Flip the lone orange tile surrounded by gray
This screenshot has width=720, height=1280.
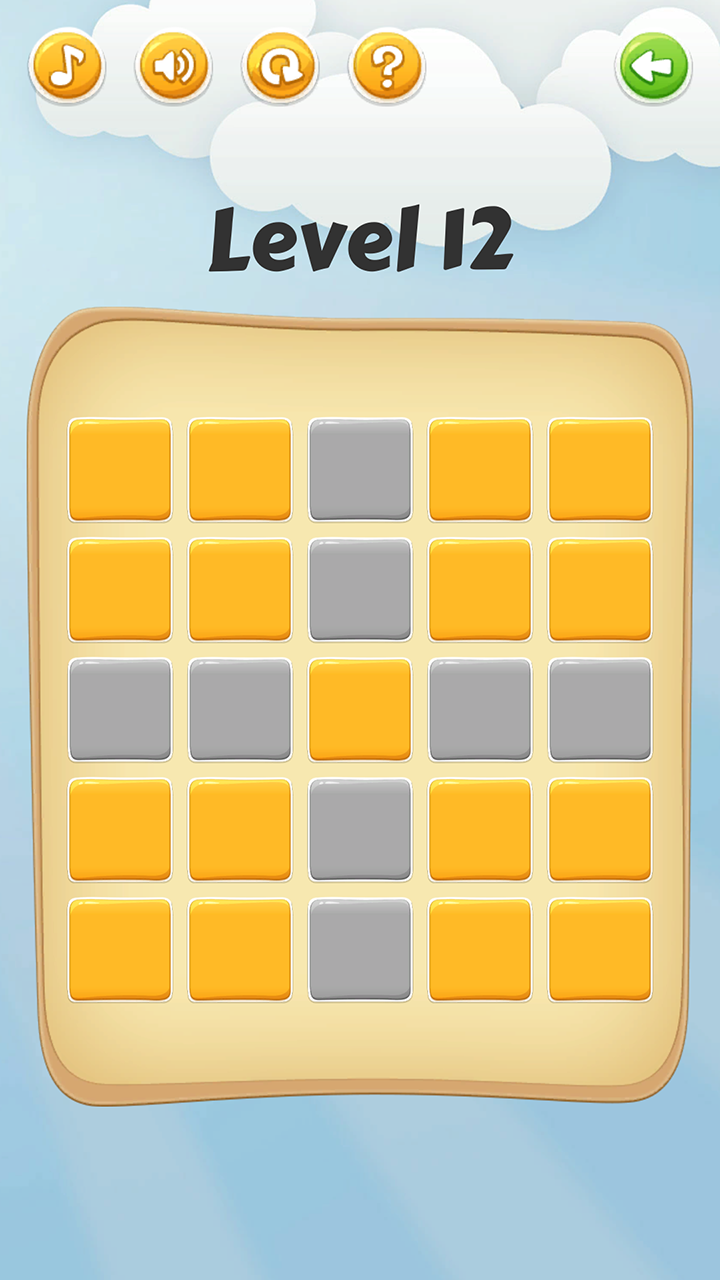click(x=360, y=710)
